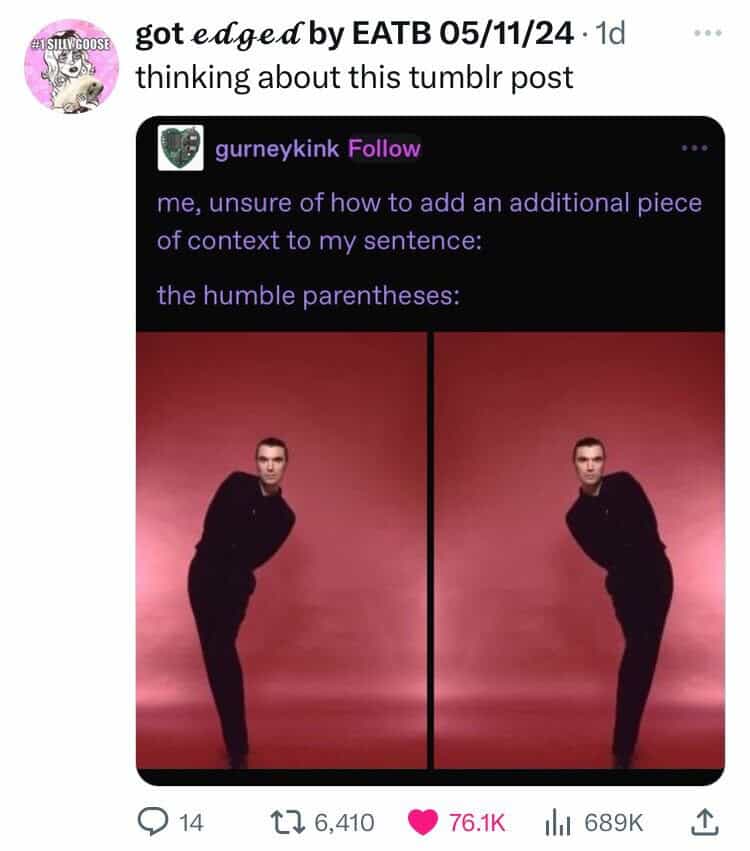Viewport: 750px width, 851px height.
Task: Open the author's display name profile
Action: tap(355, 34)
